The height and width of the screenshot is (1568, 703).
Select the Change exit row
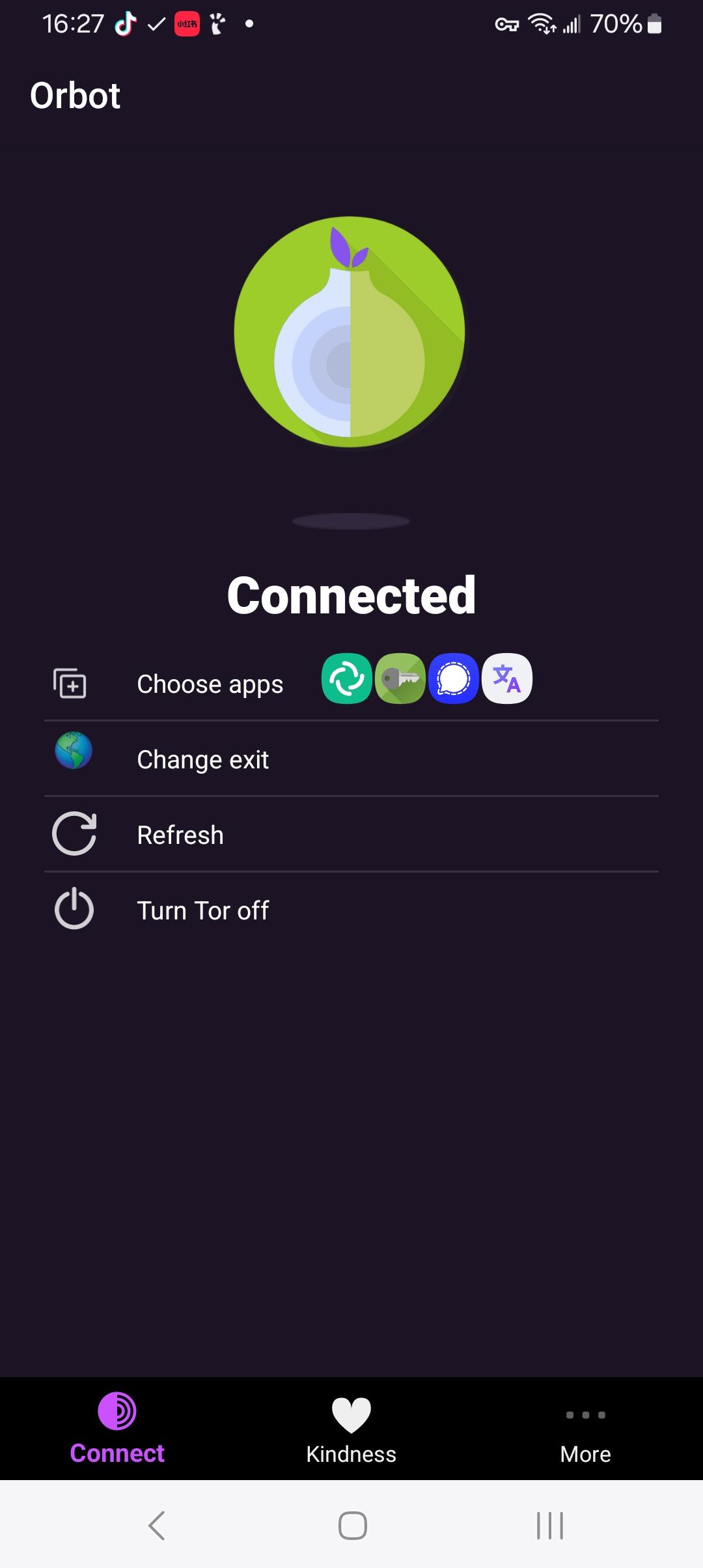coord(351,759)
